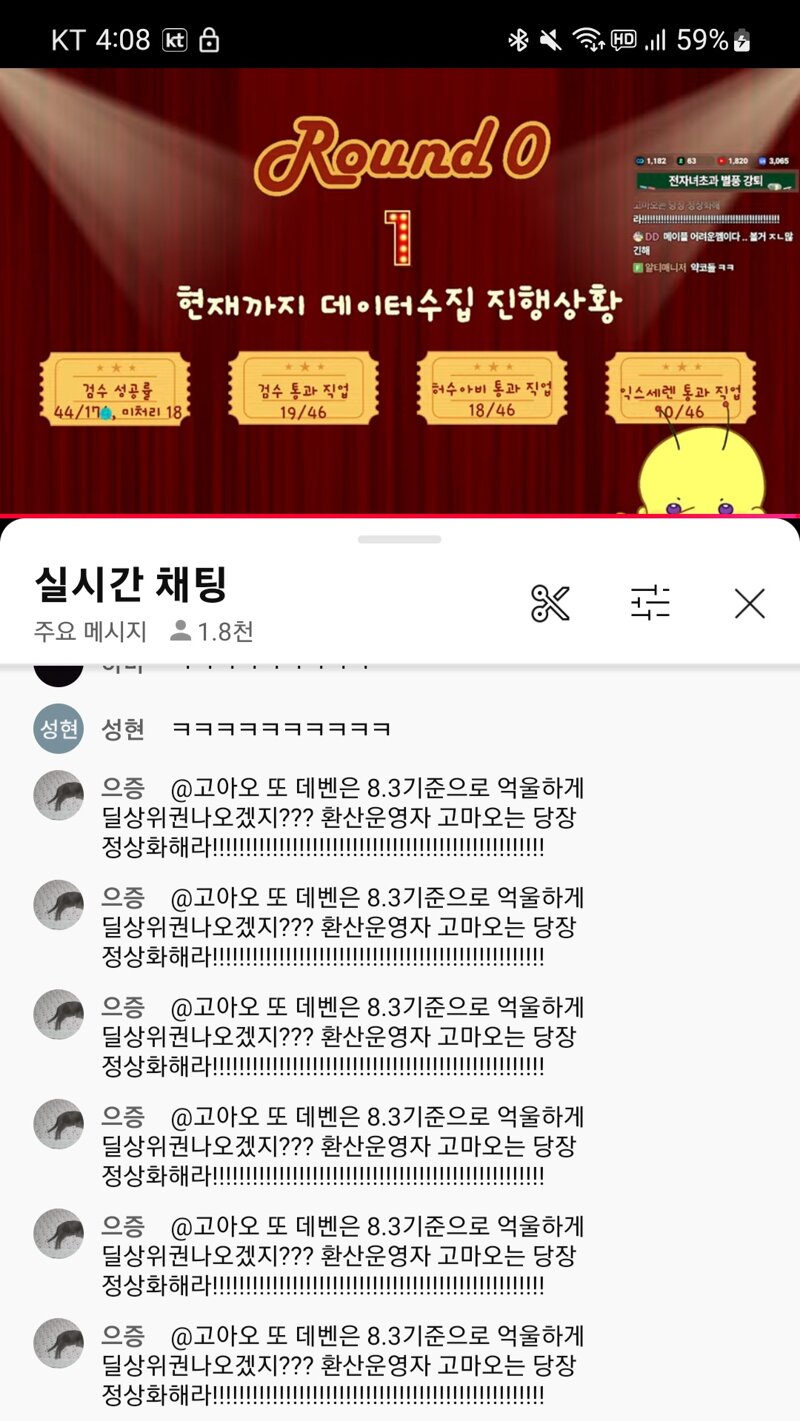Tap the drag handle above live chat
Viewport: 800px width, 1421px height.
tap(400, 539)
